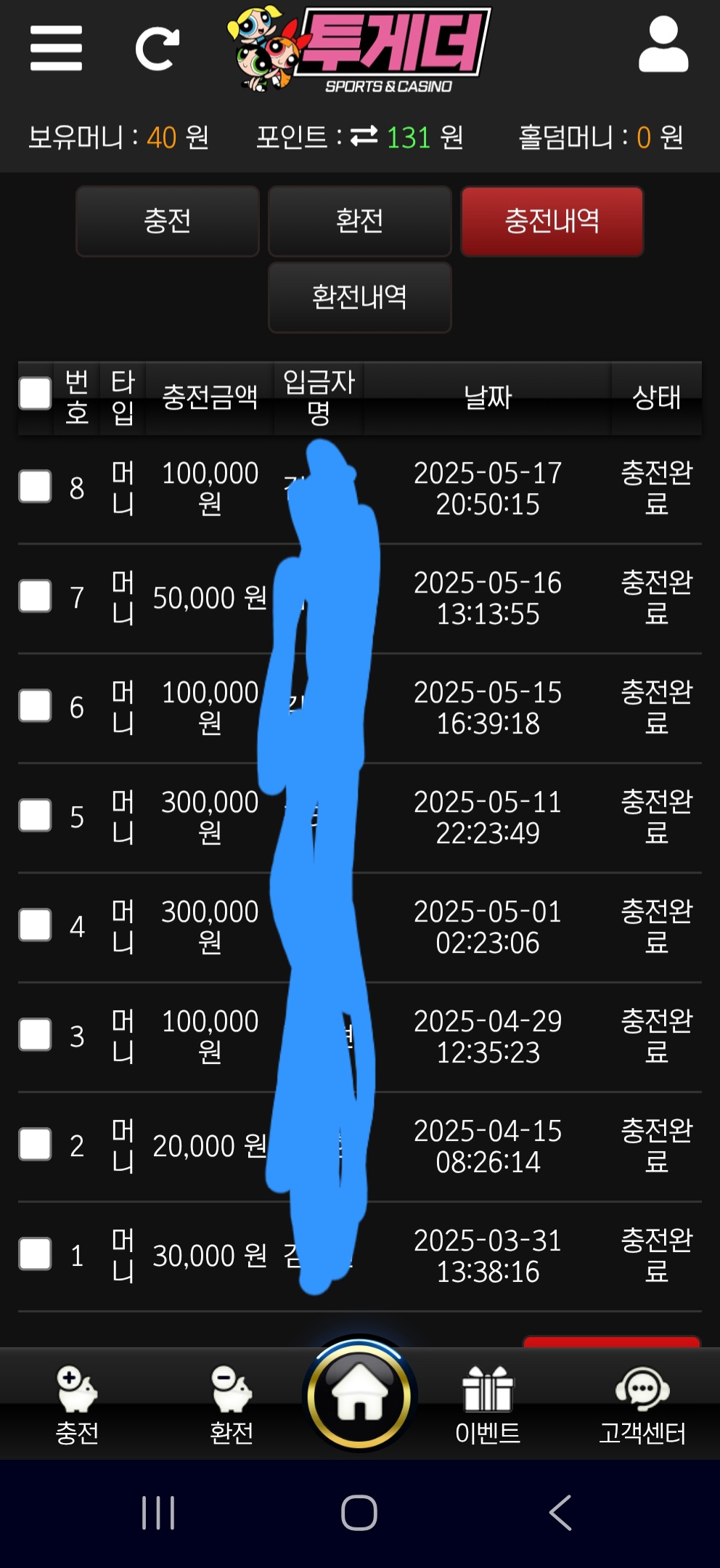Go to home via the center button
Screen dimensions: 720x1568
click(359, 1396)
